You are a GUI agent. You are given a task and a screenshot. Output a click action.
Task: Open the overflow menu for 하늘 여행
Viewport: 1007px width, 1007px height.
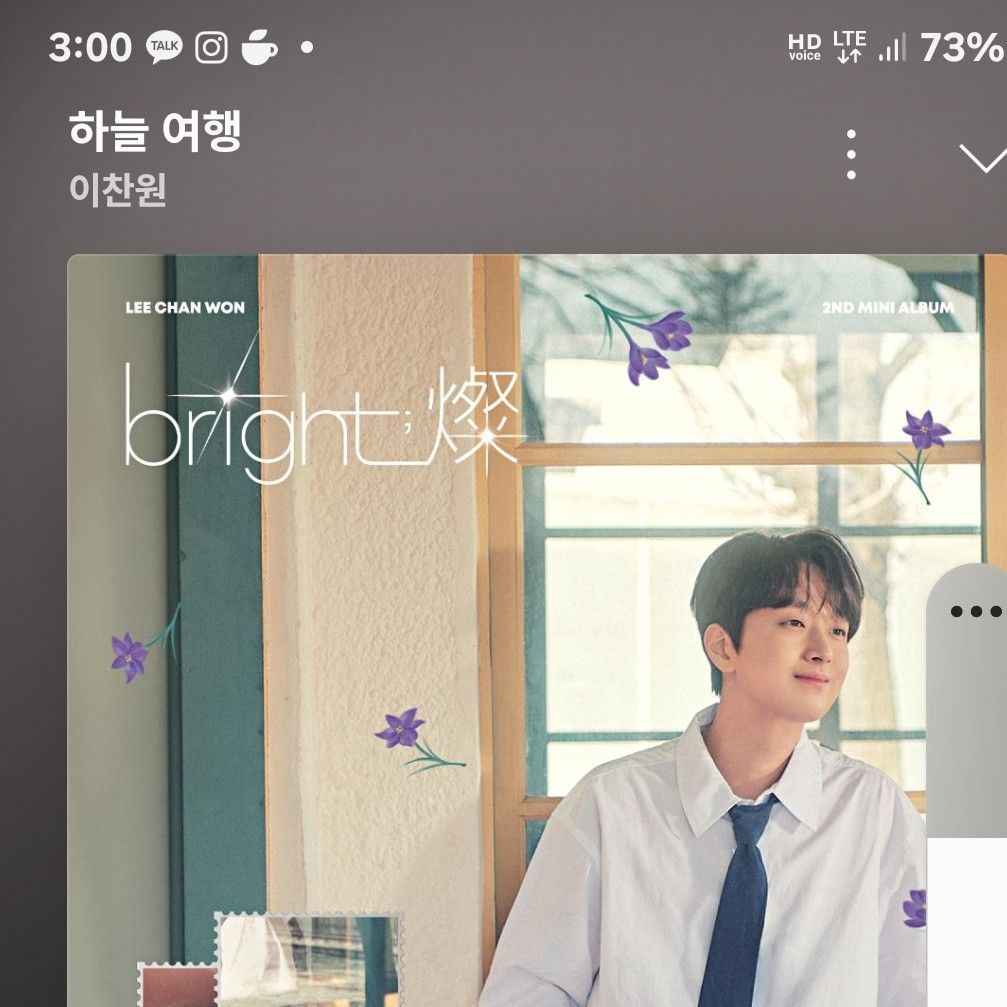(851, 155)
